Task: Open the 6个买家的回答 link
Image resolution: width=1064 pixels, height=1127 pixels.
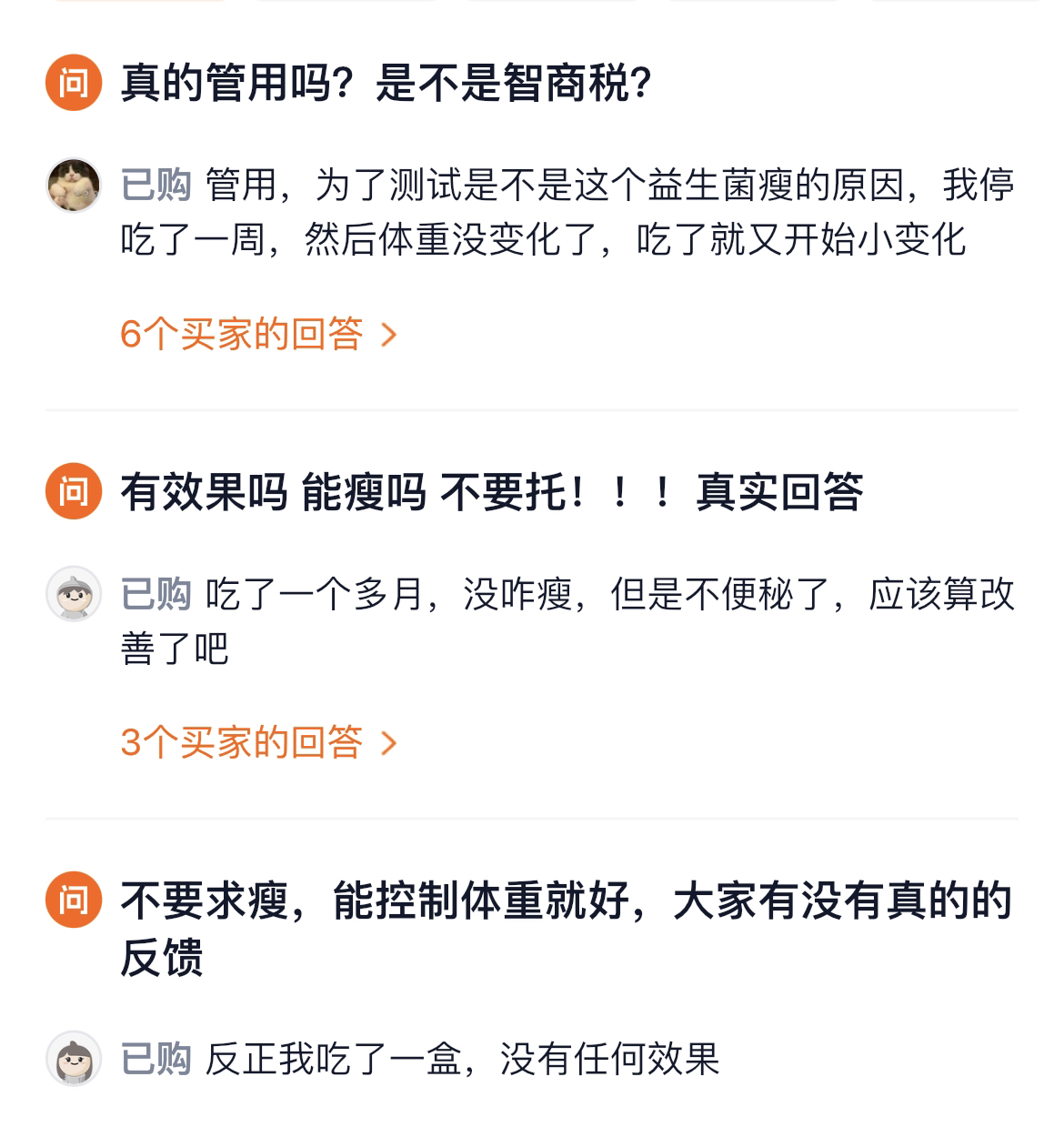Action: (x=258, y=335)
